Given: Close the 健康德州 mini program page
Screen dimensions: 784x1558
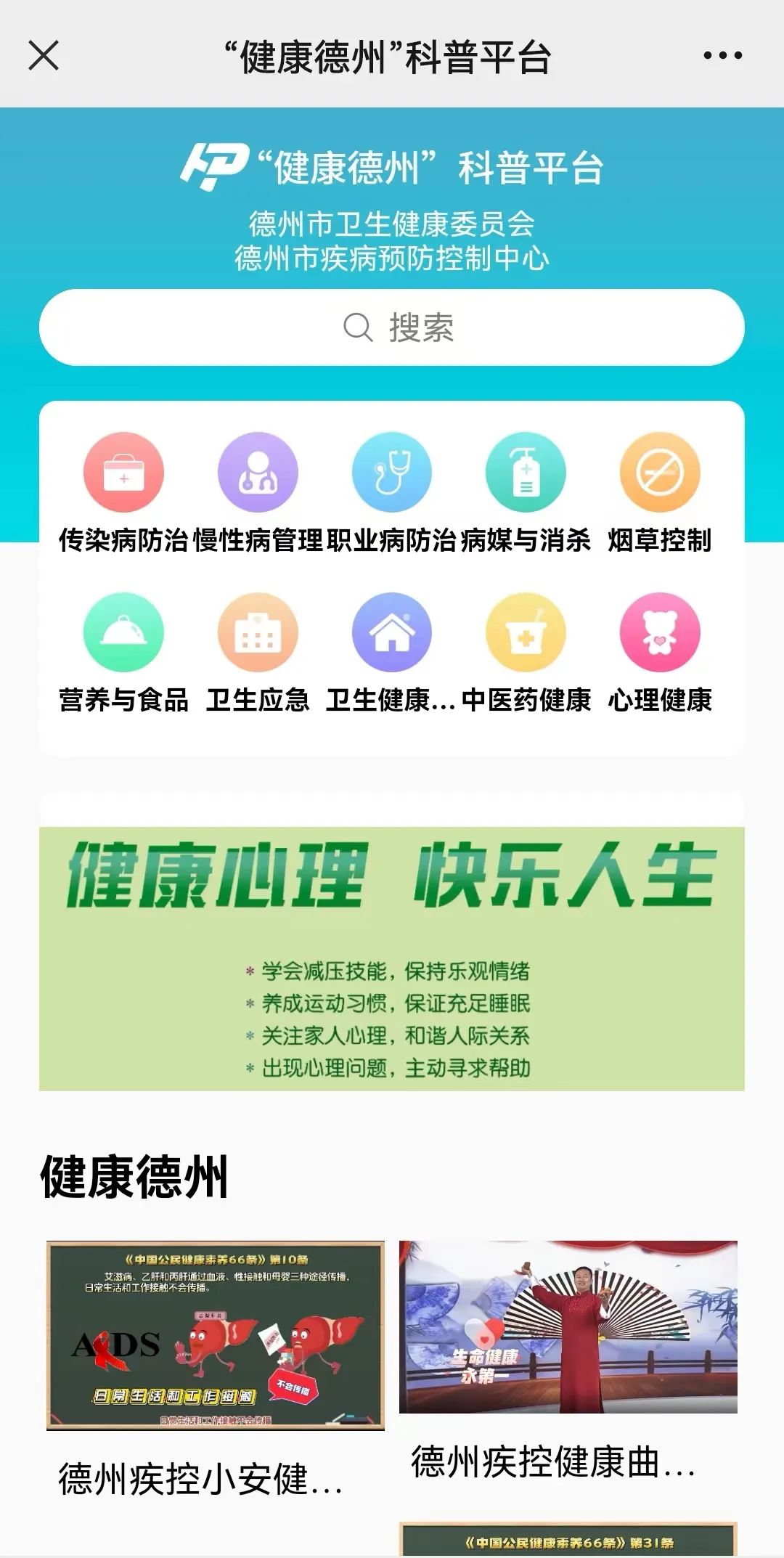Looking at the screenshot, I should [x=44, y=55].
